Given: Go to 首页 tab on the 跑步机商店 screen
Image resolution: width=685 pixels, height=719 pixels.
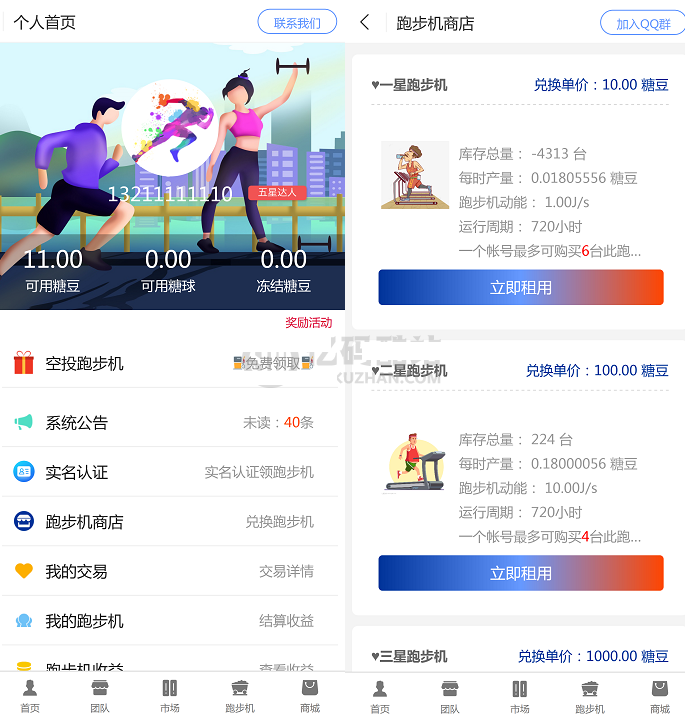Looking at the screenshot, I should click(380, 695).
